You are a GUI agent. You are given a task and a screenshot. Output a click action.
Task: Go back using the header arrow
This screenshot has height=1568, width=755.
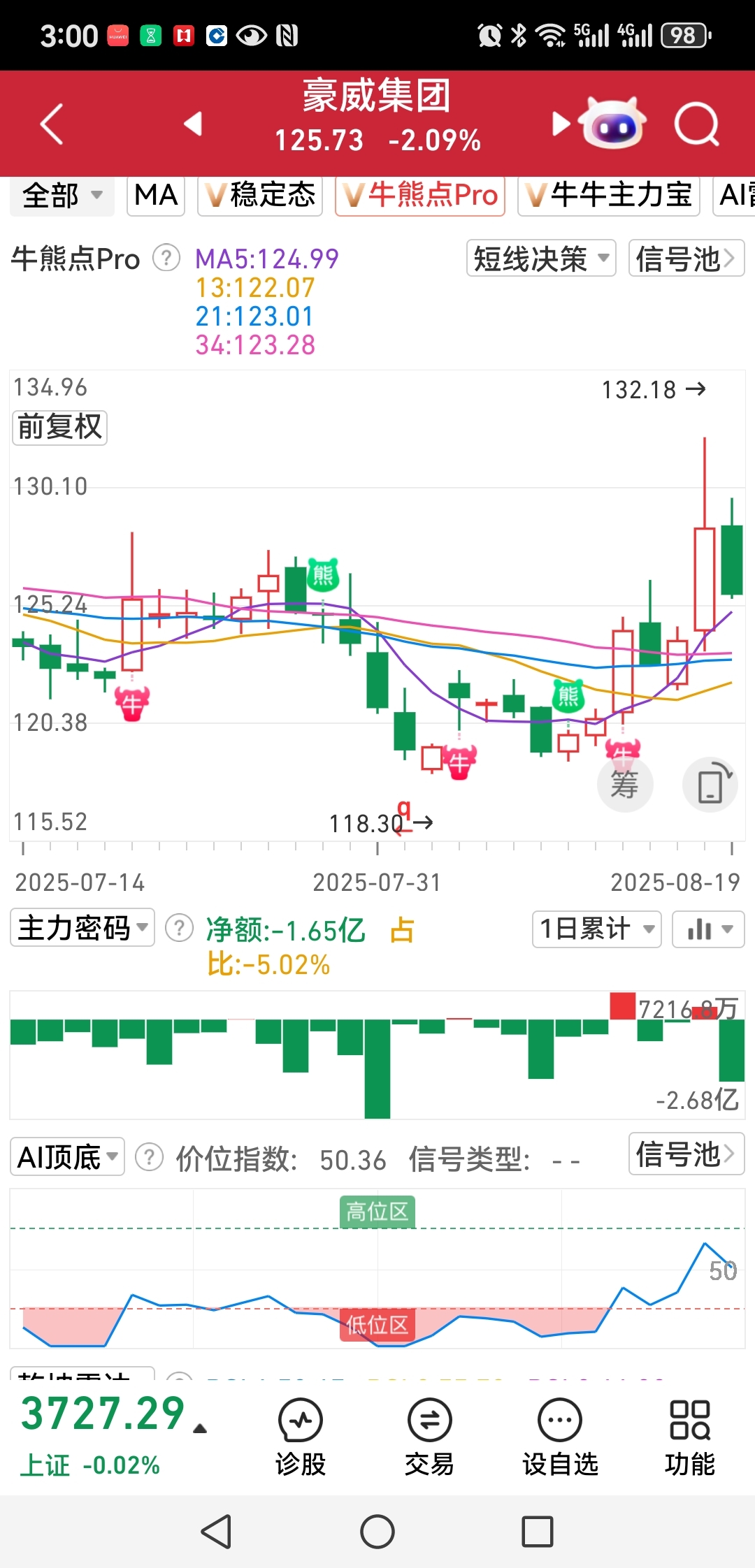(52, 124)
